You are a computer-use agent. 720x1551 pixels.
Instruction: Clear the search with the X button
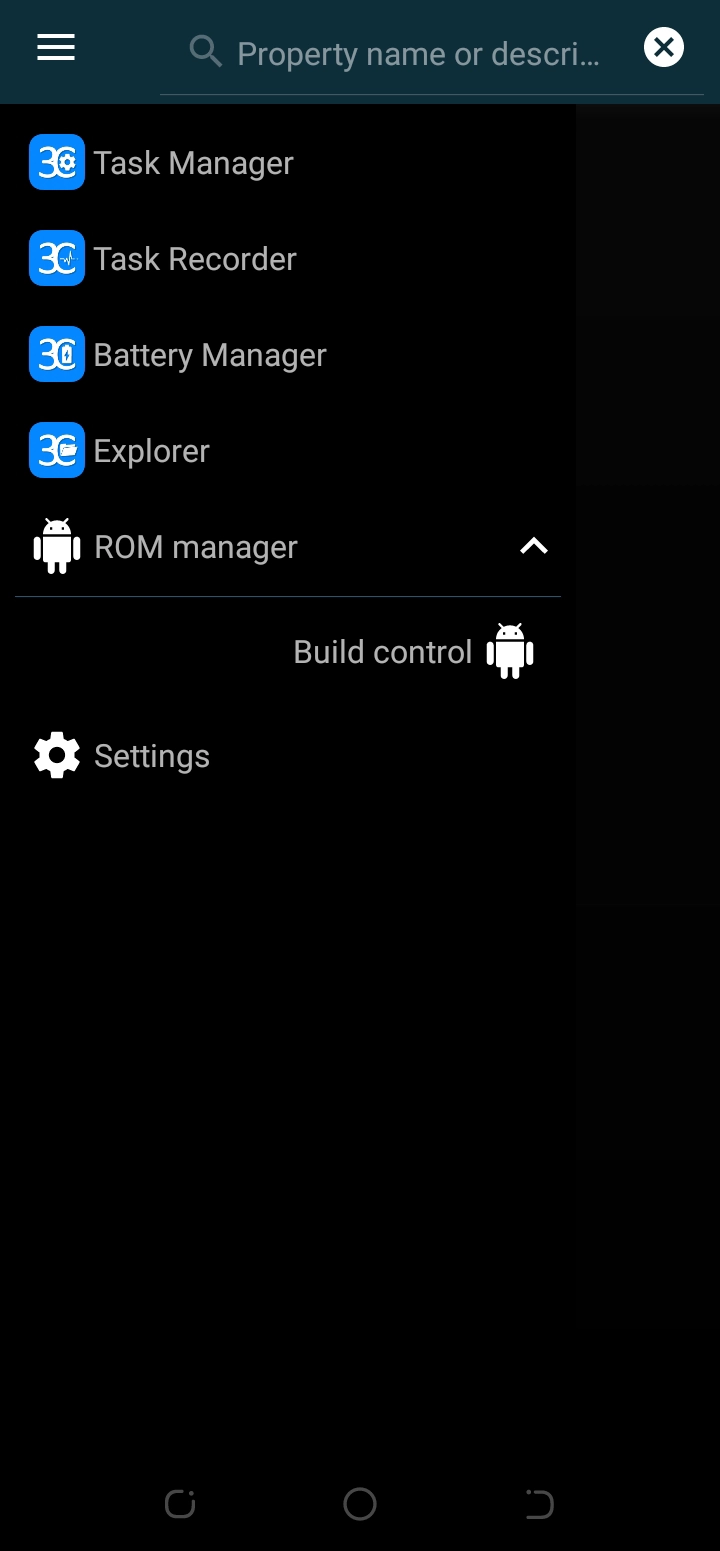pyautogui.click(x=664, y=47)
